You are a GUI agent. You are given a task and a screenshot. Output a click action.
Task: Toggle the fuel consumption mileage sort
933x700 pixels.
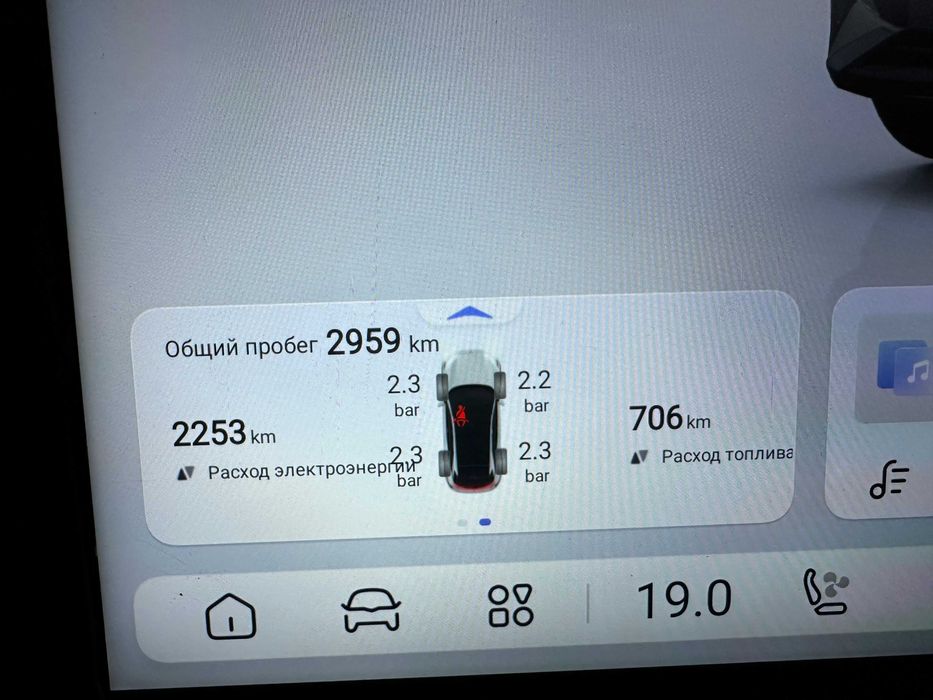click(x=640, y=457)
